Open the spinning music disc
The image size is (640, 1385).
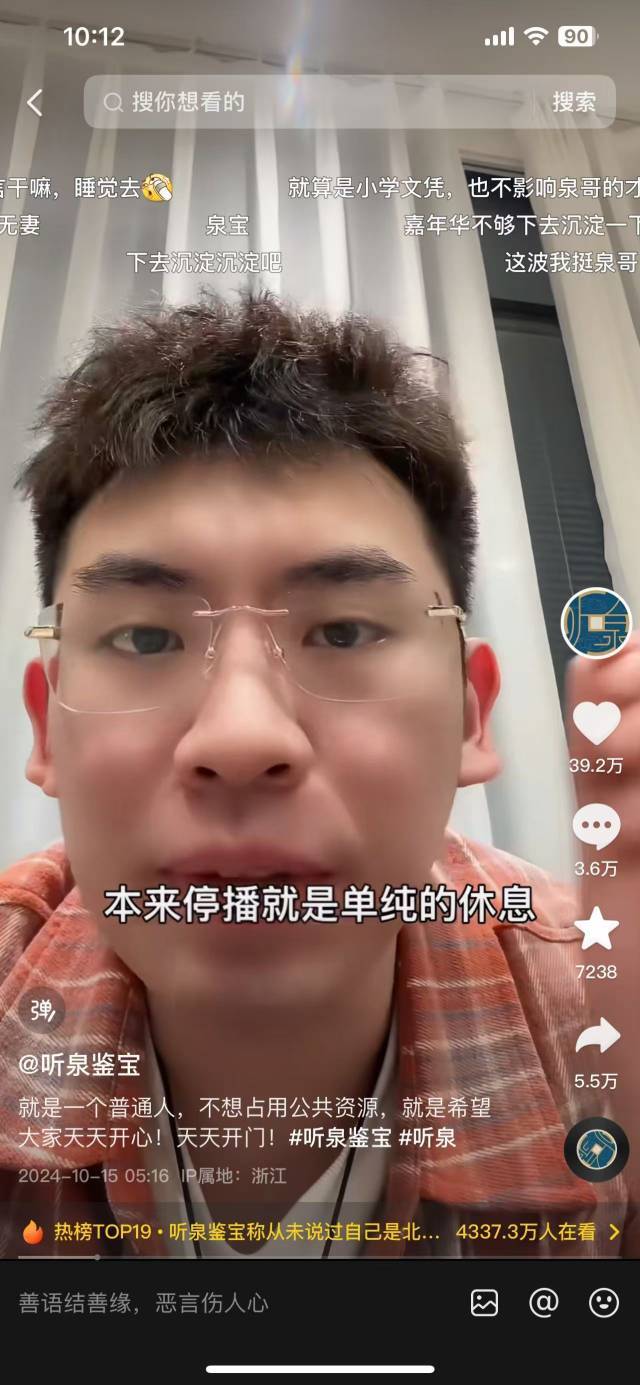(596, 1149)
